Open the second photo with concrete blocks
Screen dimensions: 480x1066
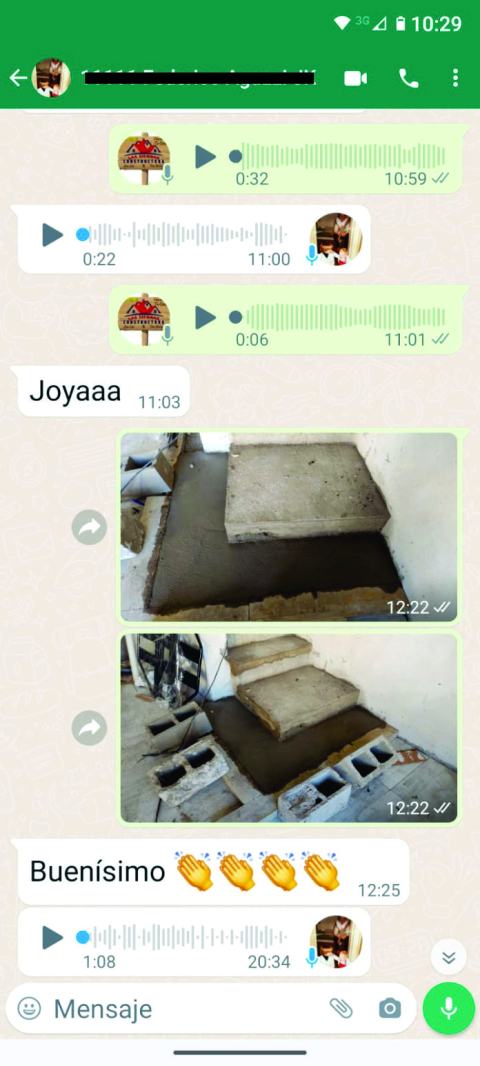pyautogui.click(x=289, y=728)
